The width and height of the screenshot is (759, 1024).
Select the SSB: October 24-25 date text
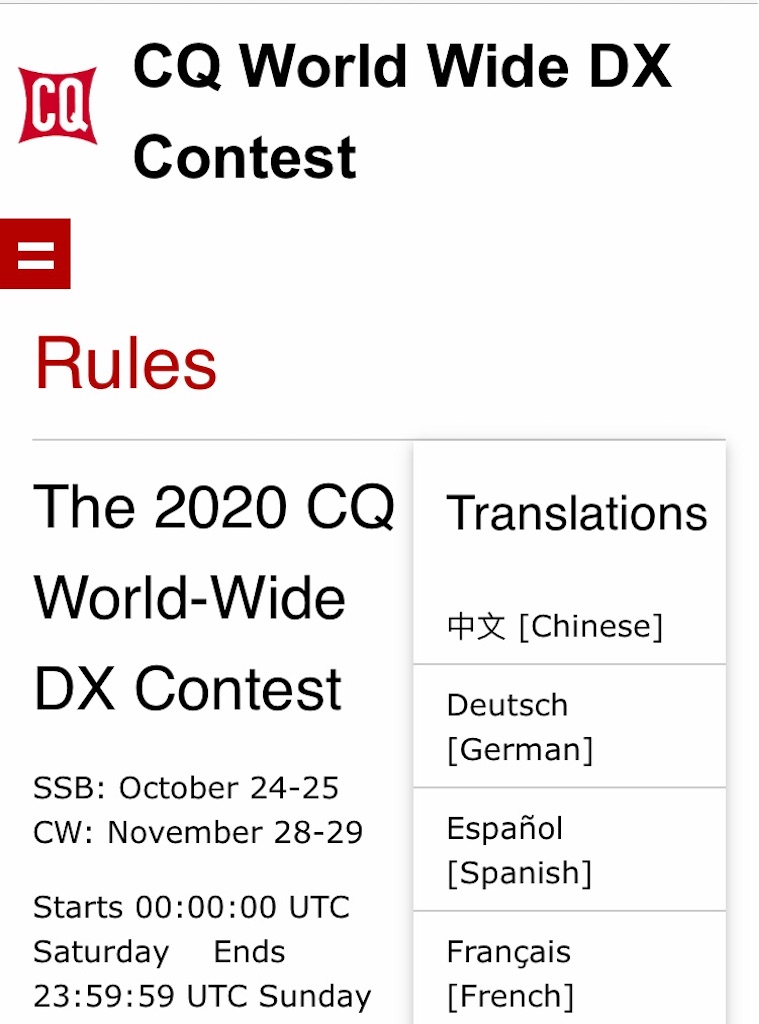coord(186,788)
